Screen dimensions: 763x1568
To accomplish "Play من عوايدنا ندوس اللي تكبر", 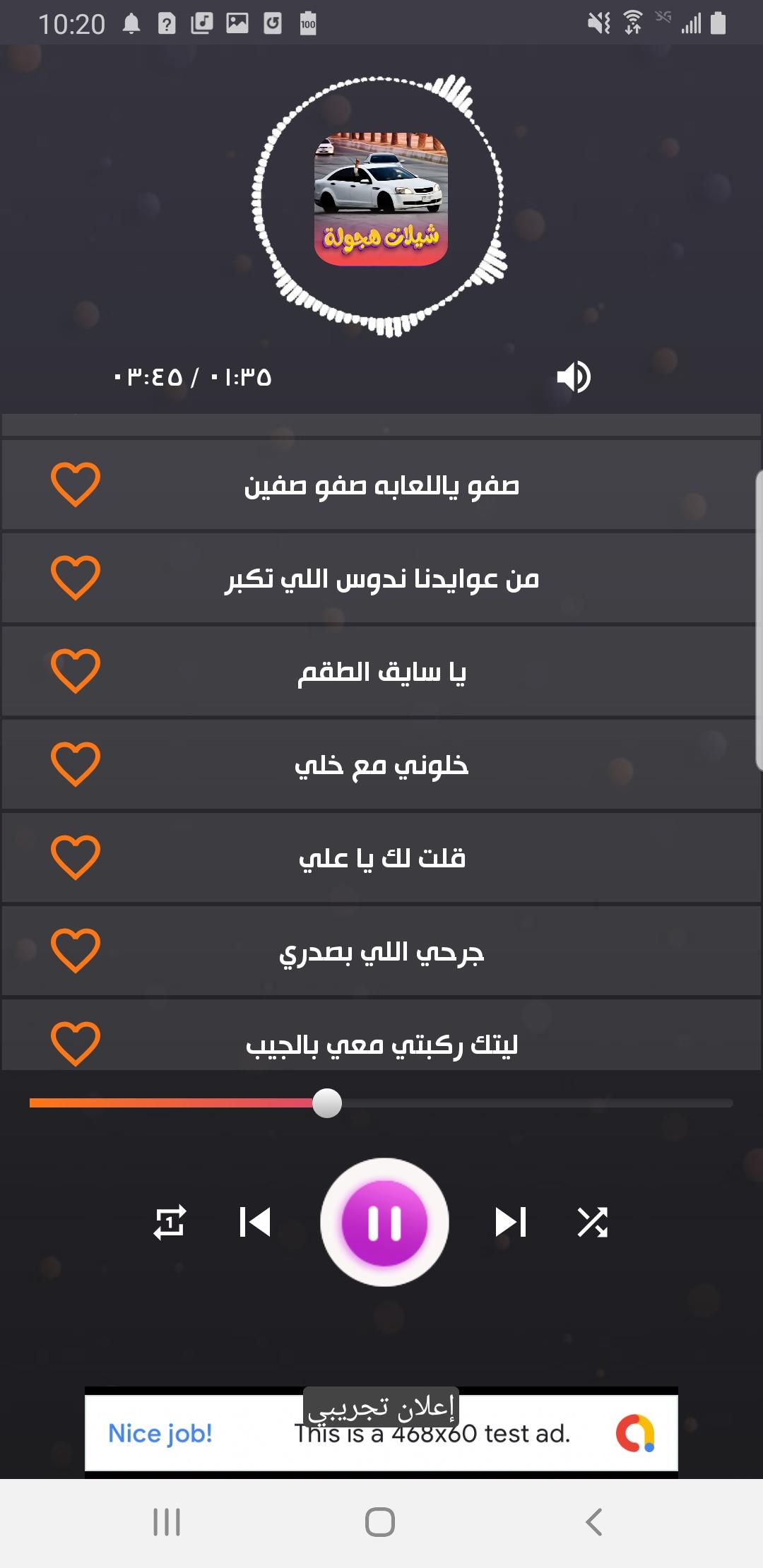I will [x=381, y=579].
